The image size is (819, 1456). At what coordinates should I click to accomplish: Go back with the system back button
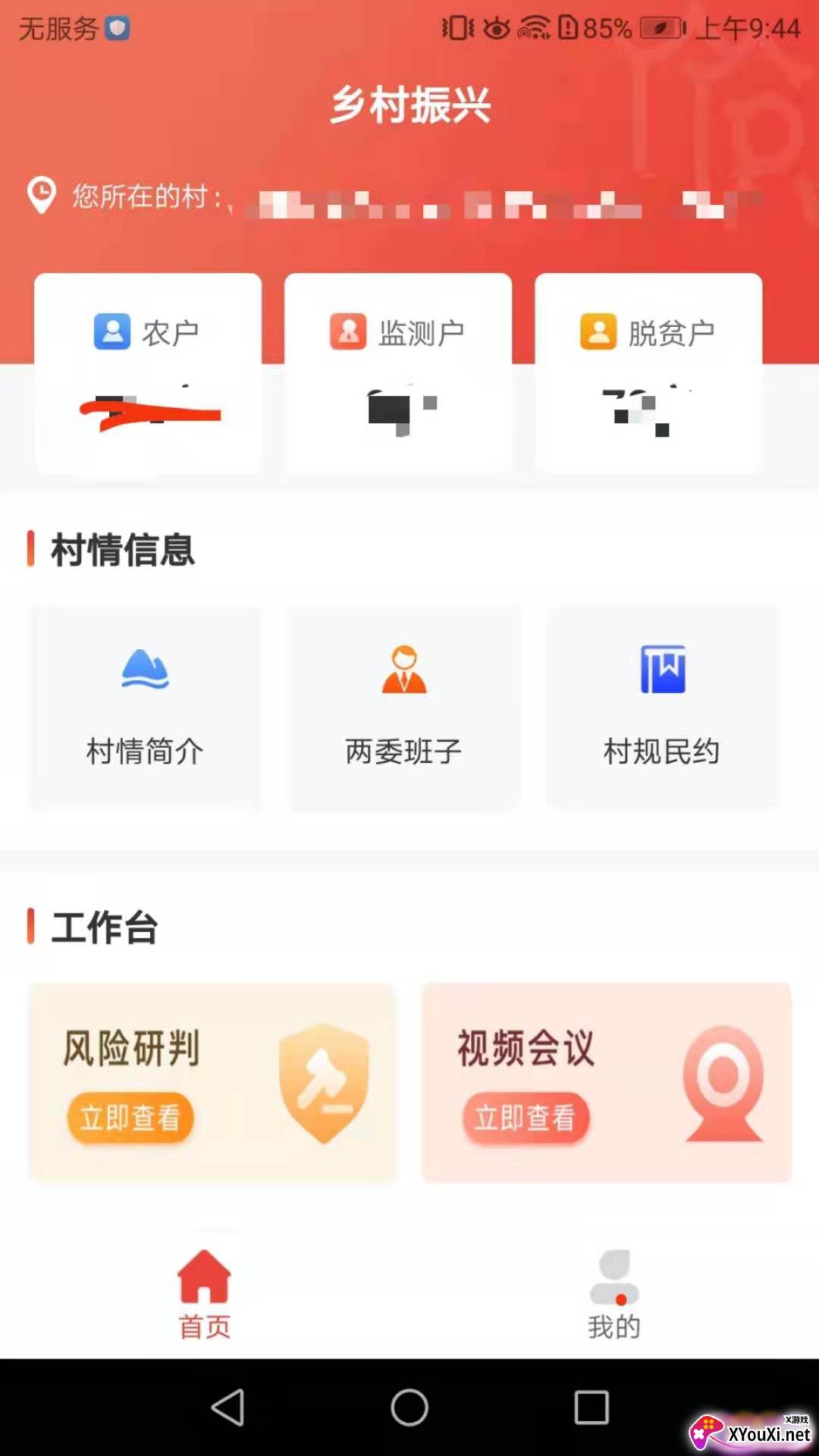[x=227, y=1407]
